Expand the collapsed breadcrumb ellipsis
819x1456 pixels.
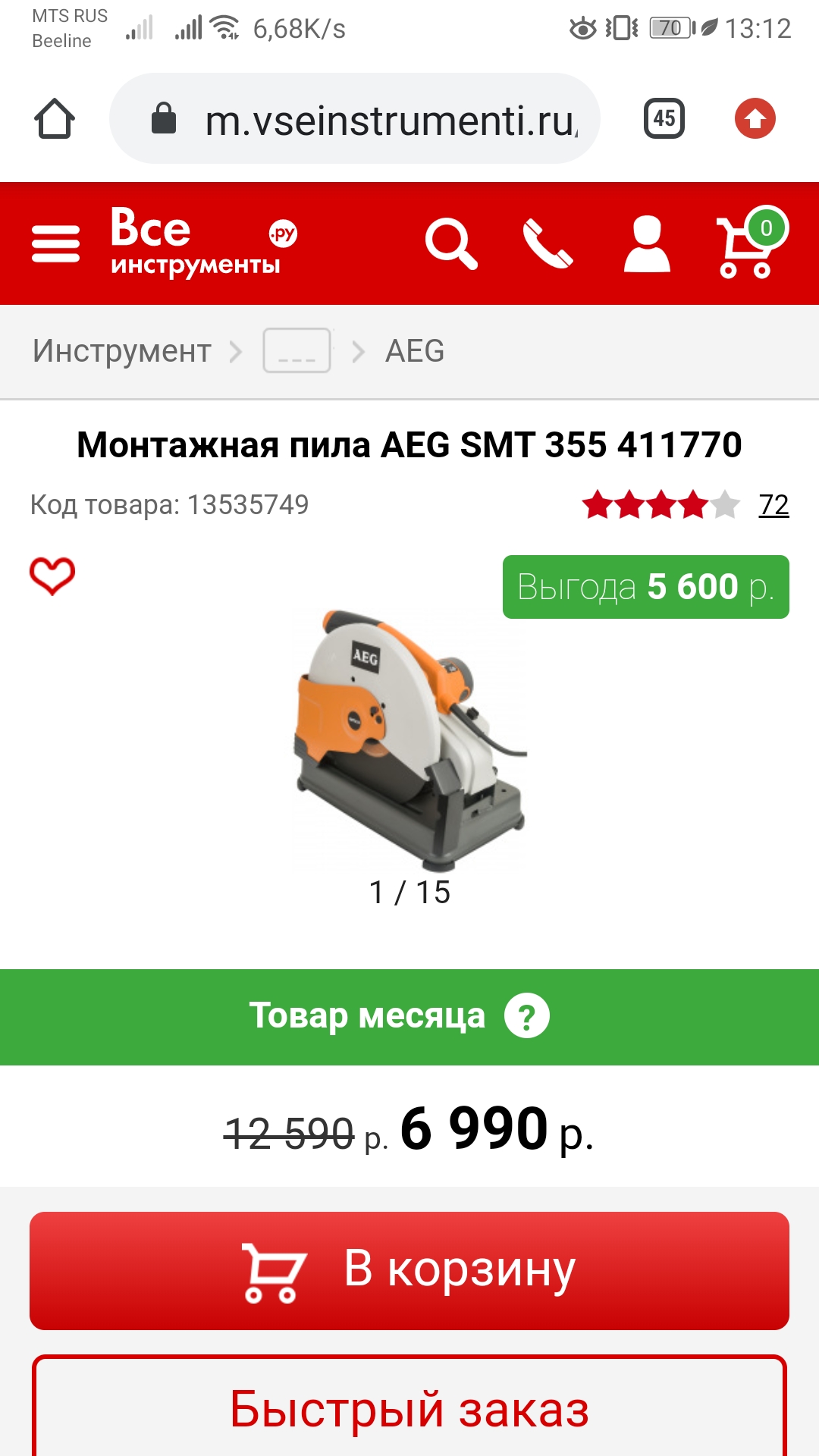[x=297, y=350]
